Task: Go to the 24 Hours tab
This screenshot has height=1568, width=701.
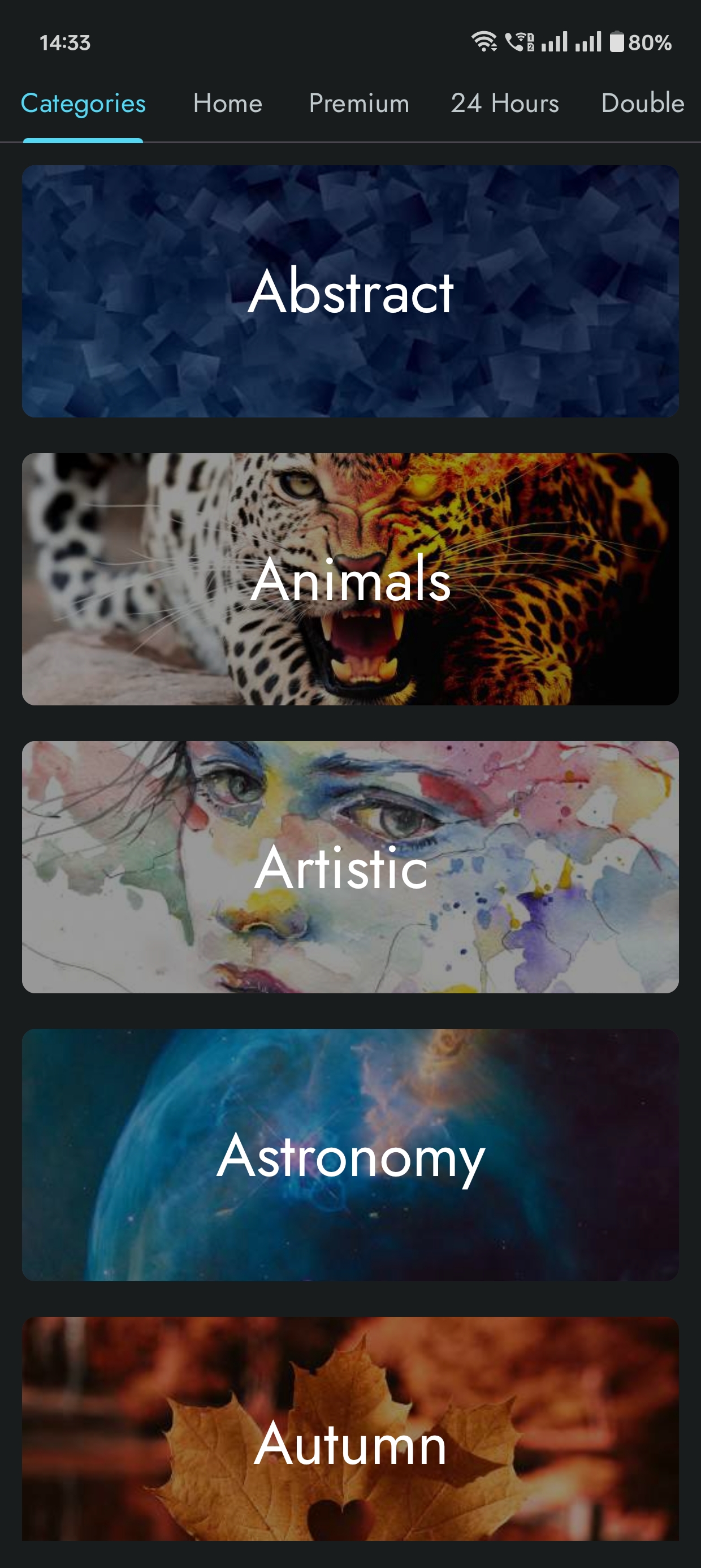Action: 504,104
